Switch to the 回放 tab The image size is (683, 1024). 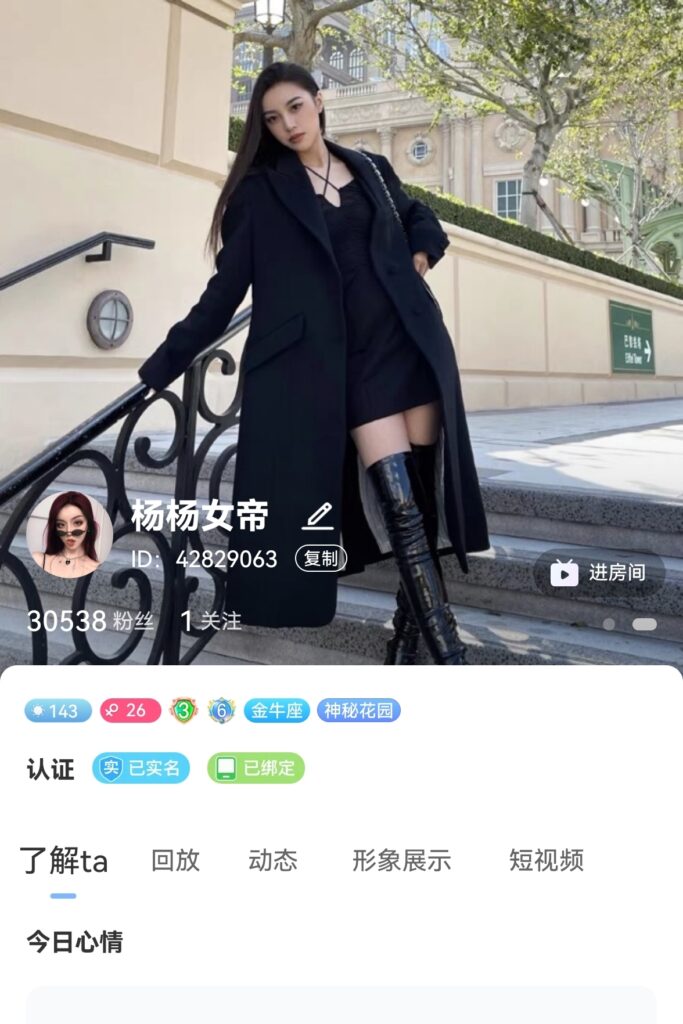click(x=176, y=860)
